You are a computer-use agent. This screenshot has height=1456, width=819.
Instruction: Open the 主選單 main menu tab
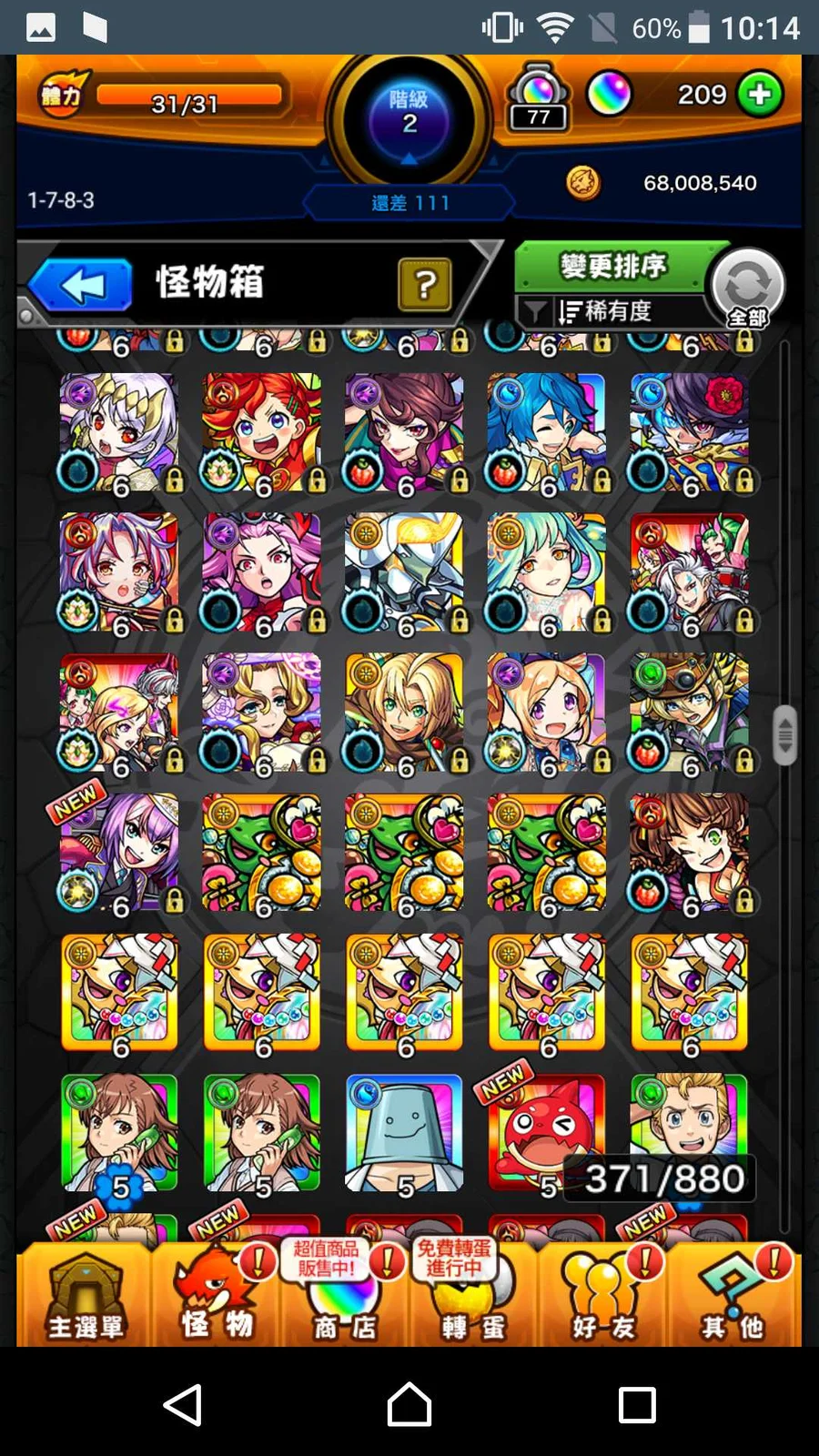tap(85, 1297)
